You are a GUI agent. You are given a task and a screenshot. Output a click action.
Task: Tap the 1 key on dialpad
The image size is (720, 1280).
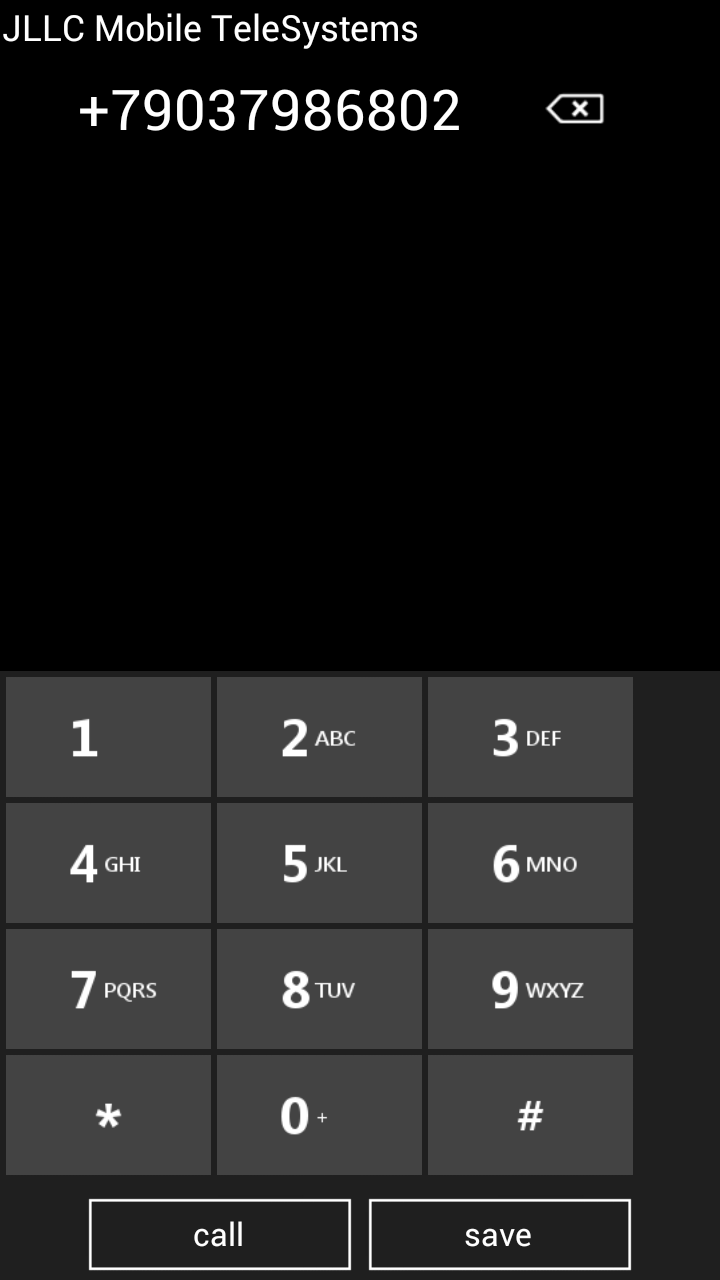tap(108, 737)
